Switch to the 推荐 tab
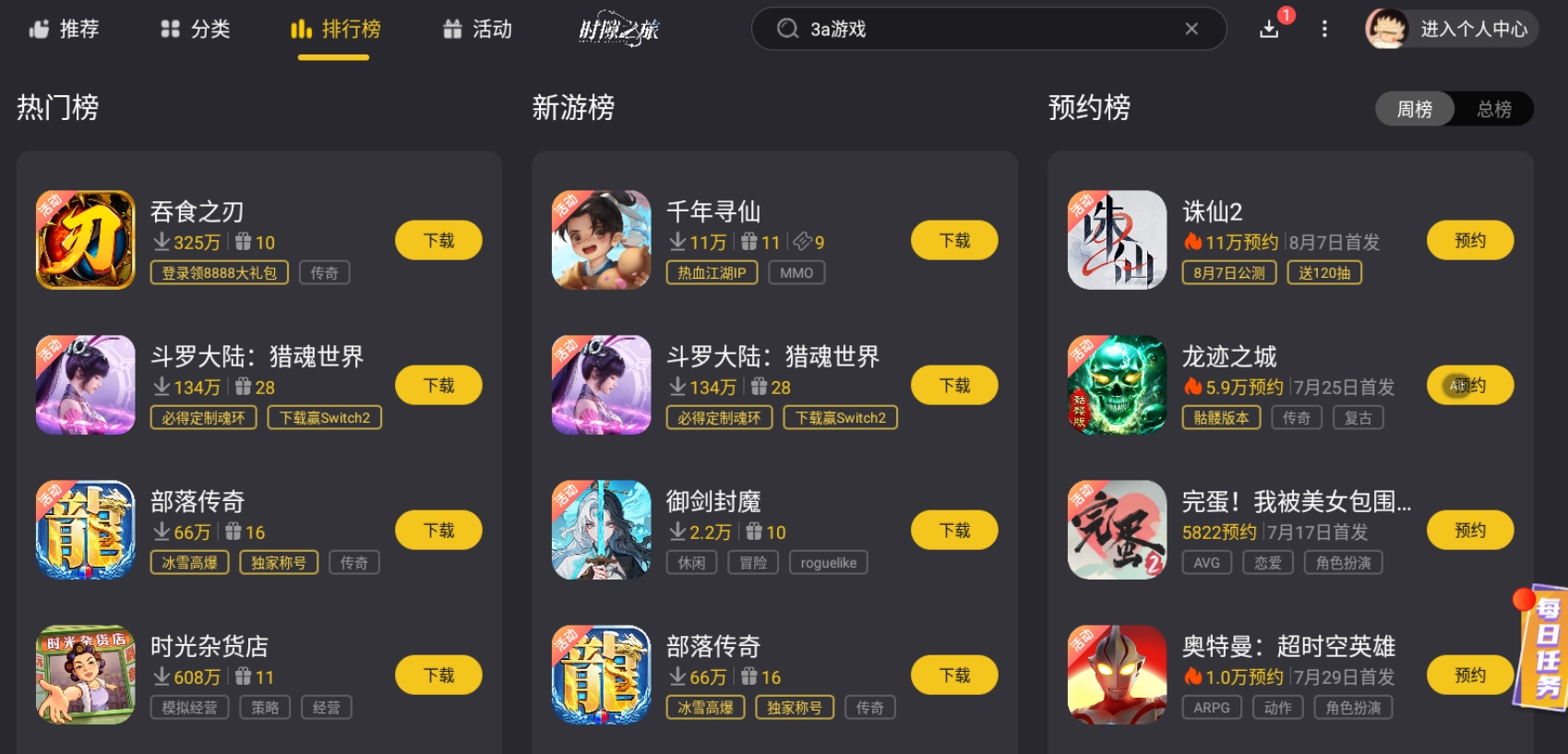The height and width of the screenshot is (754, 1568). click(64, 30)
